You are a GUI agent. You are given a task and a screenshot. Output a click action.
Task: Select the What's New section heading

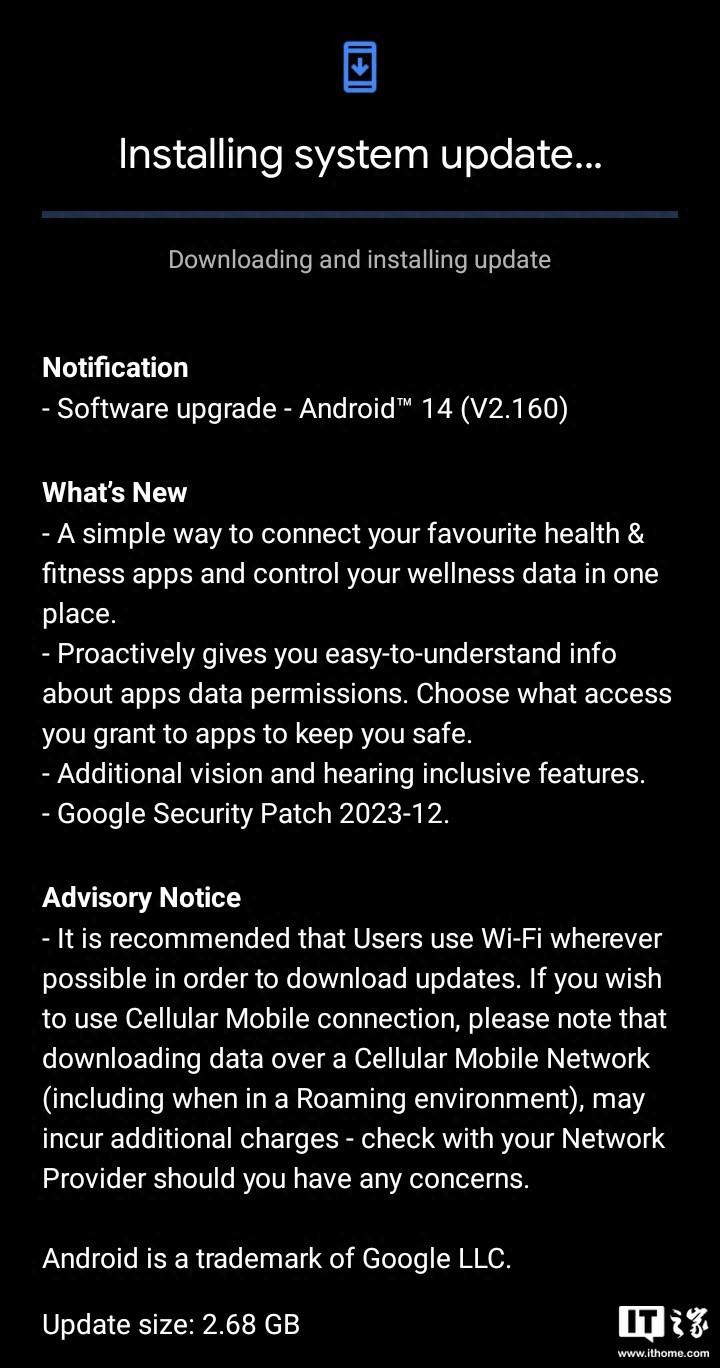tap(114, 492)
